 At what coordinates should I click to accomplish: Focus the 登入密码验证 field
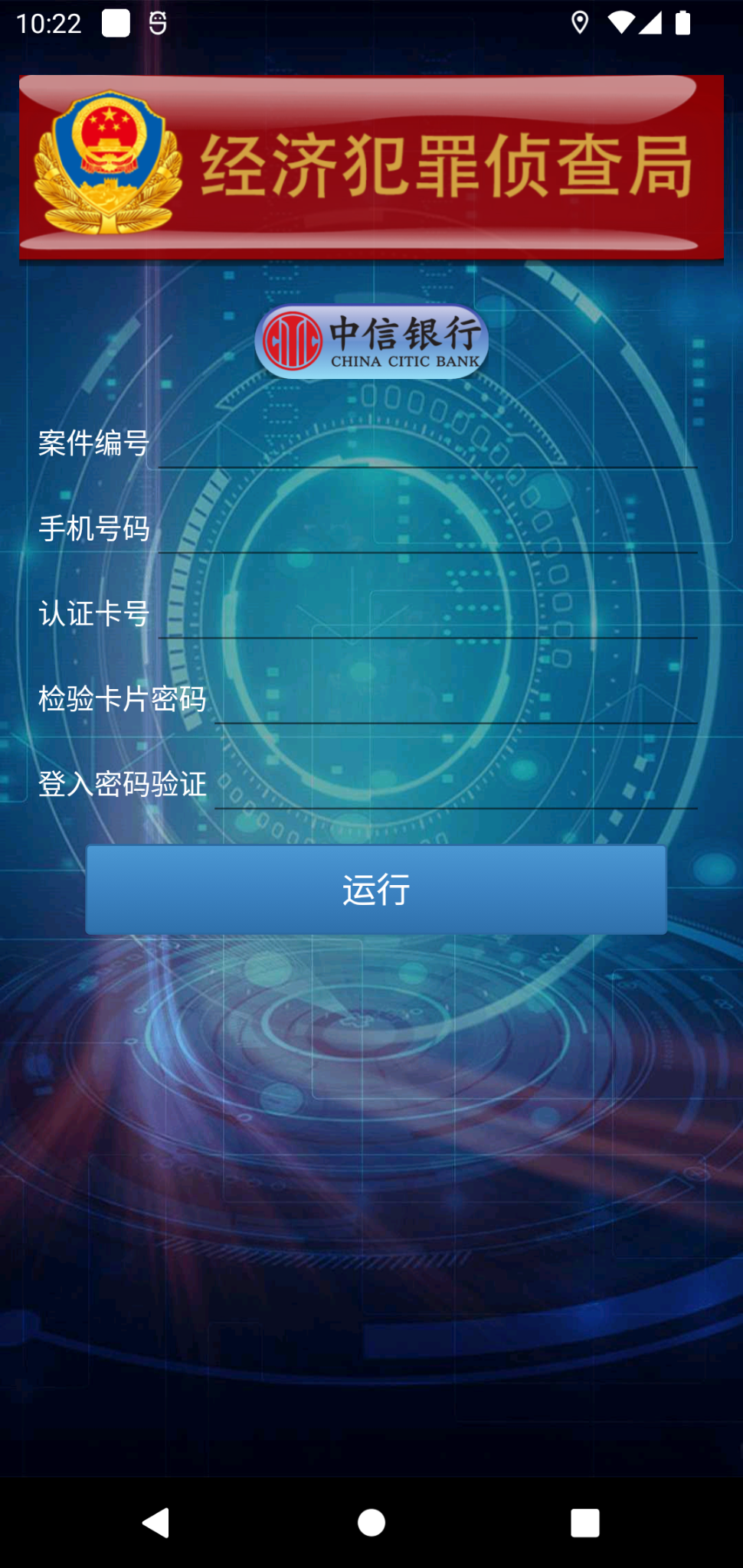[x=455, y=785]
